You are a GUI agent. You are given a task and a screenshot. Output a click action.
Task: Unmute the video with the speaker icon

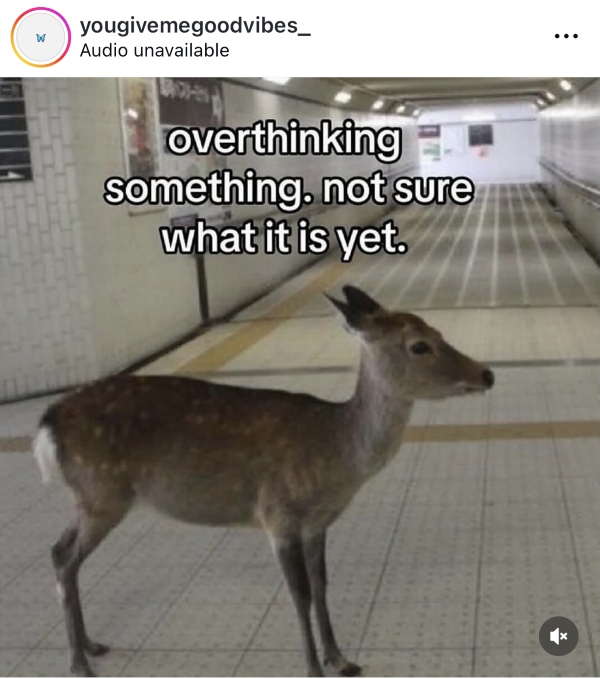point(559,636)
